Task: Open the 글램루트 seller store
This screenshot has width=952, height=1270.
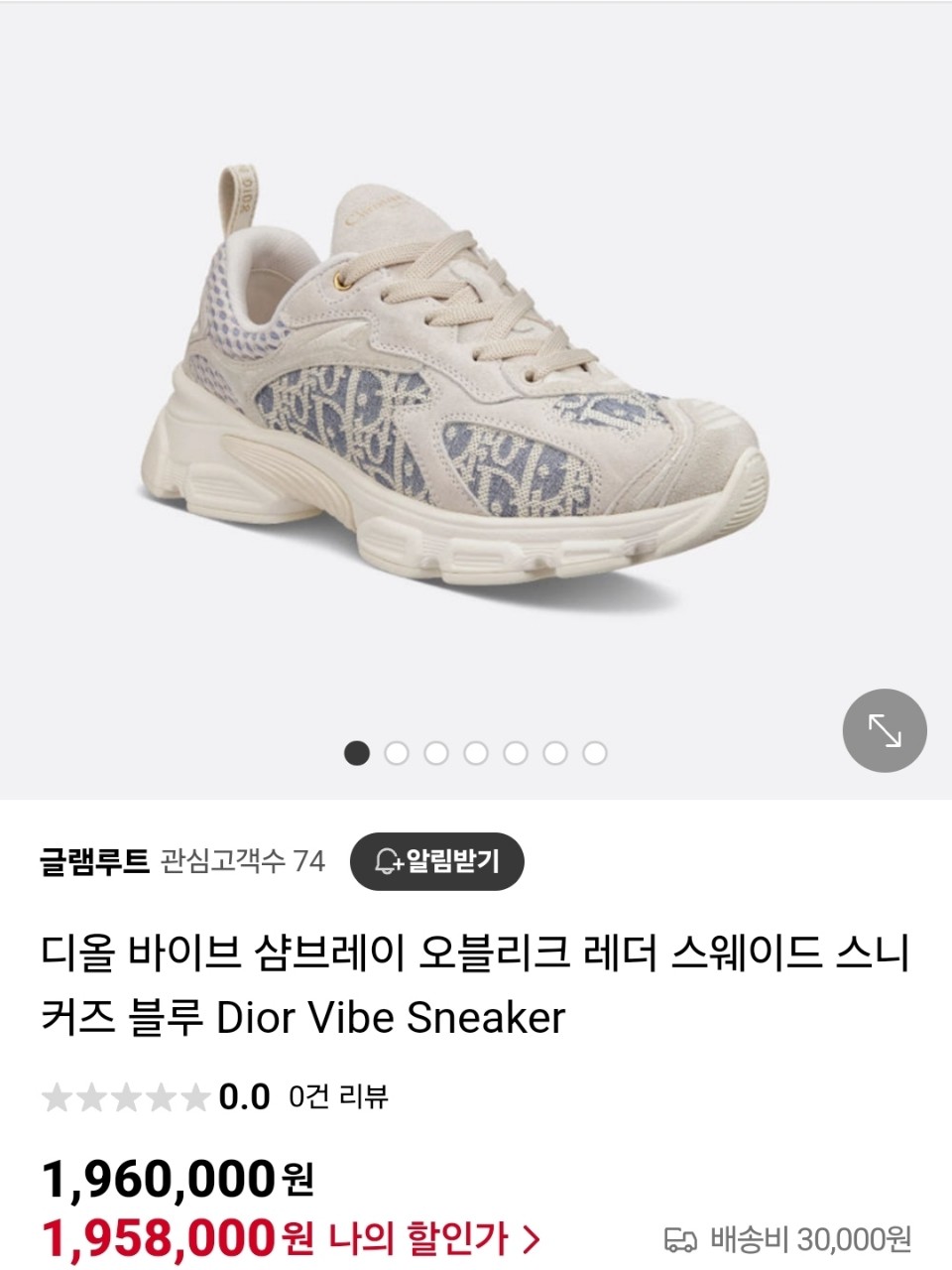Action: [x=94, y=860]
